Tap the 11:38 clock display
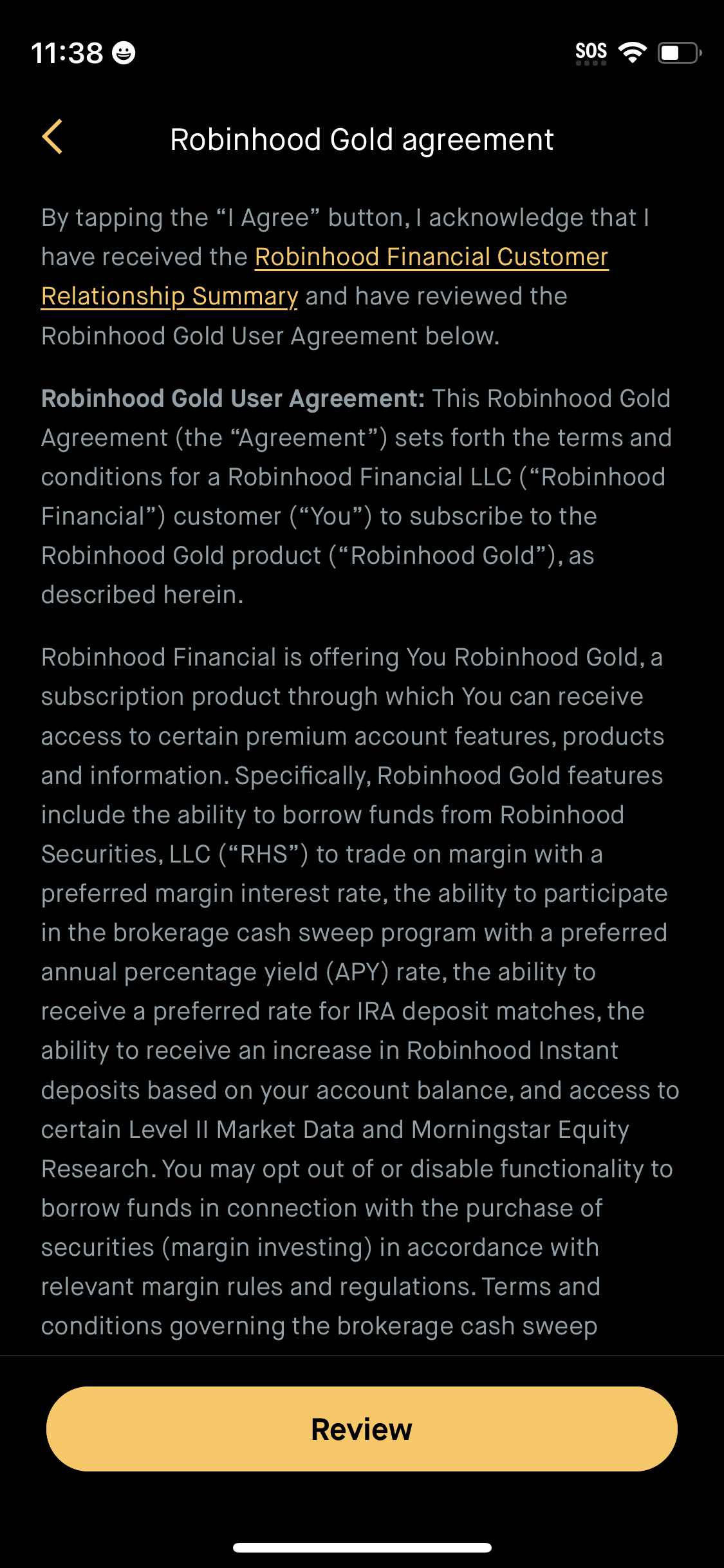Viewport: 724px width, 1568px height. (67, 54)
